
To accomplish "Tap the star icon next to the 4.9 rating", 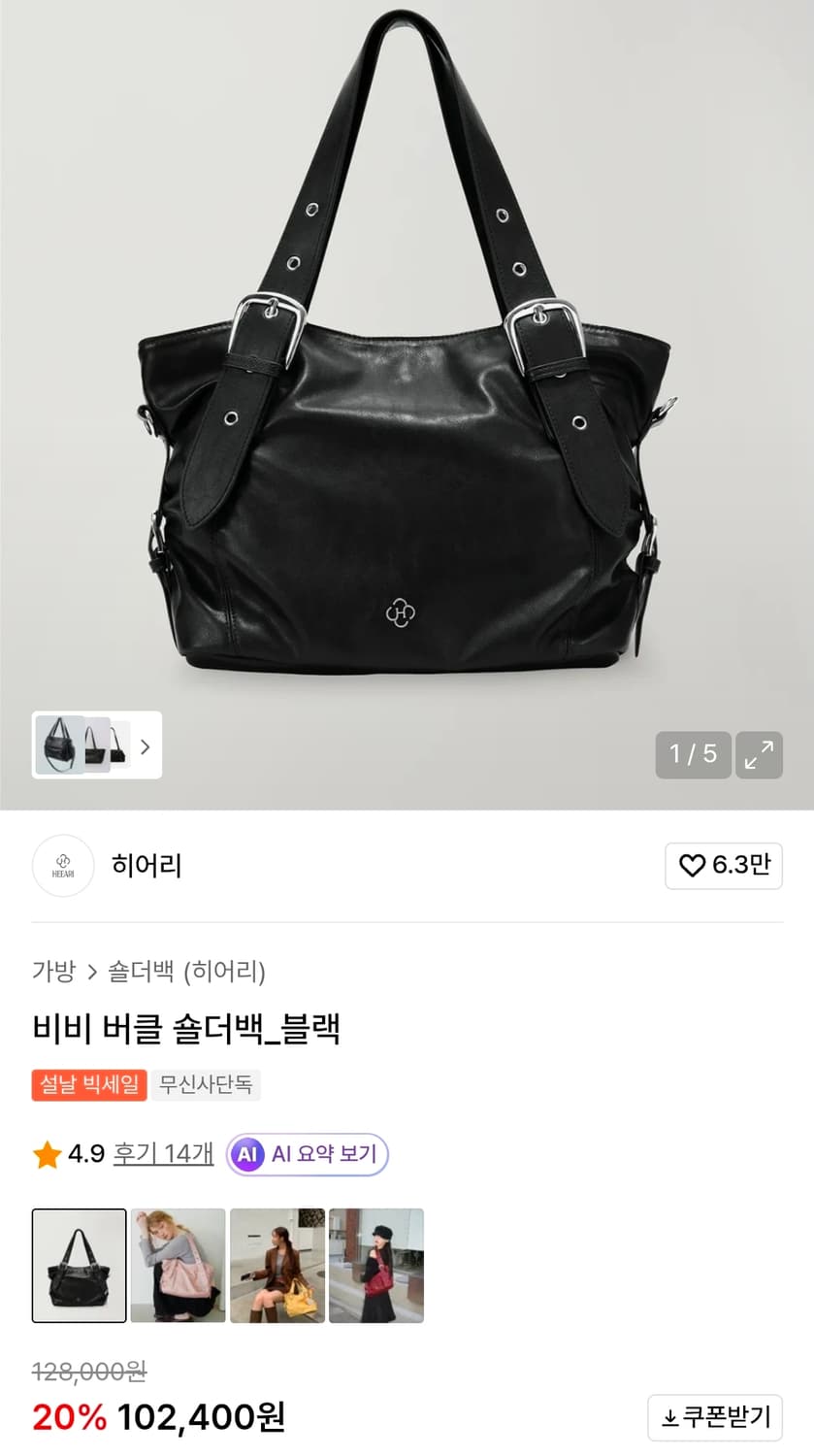I will pos(45,1154).
